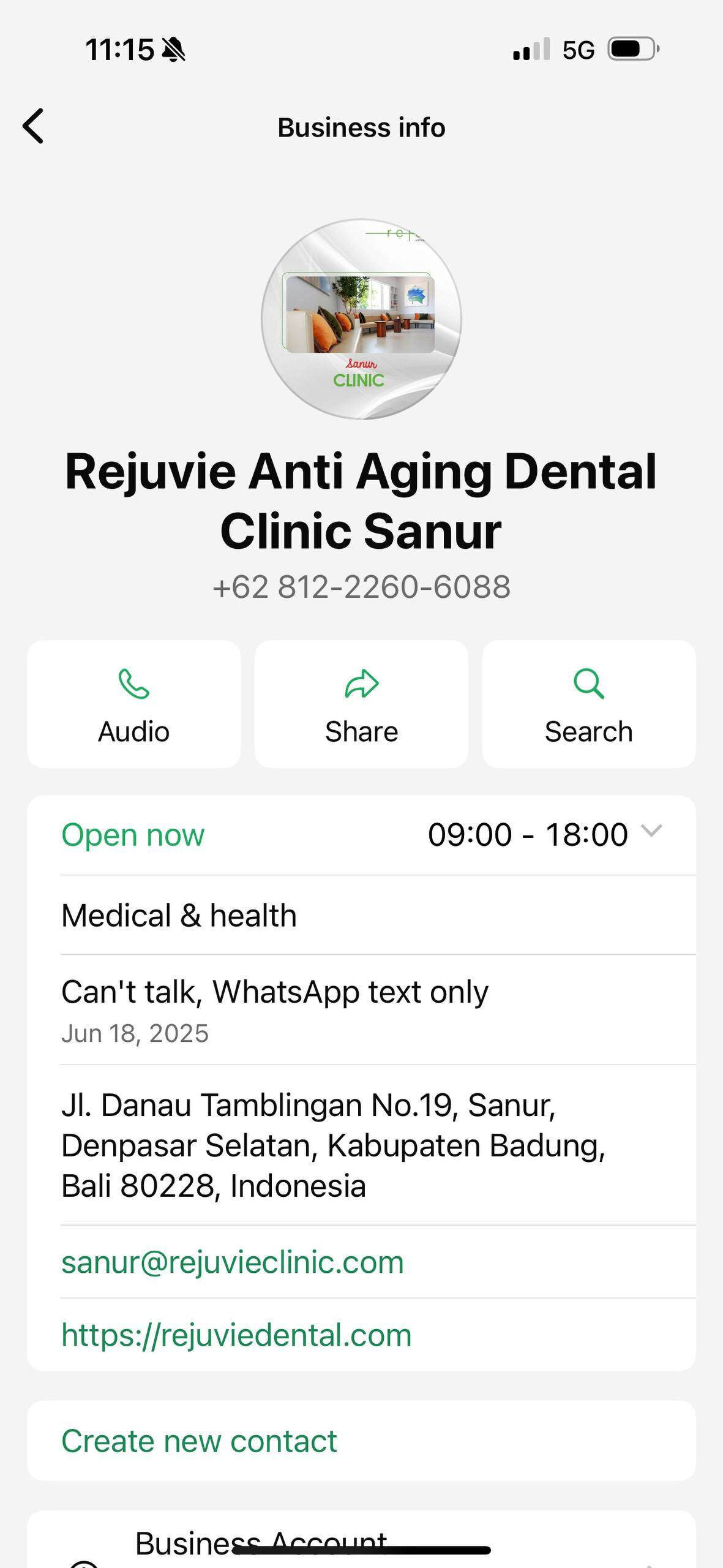Search within this chat
Screen dimensions: 723x1568
pyautogui.click(x=588, y=704)
